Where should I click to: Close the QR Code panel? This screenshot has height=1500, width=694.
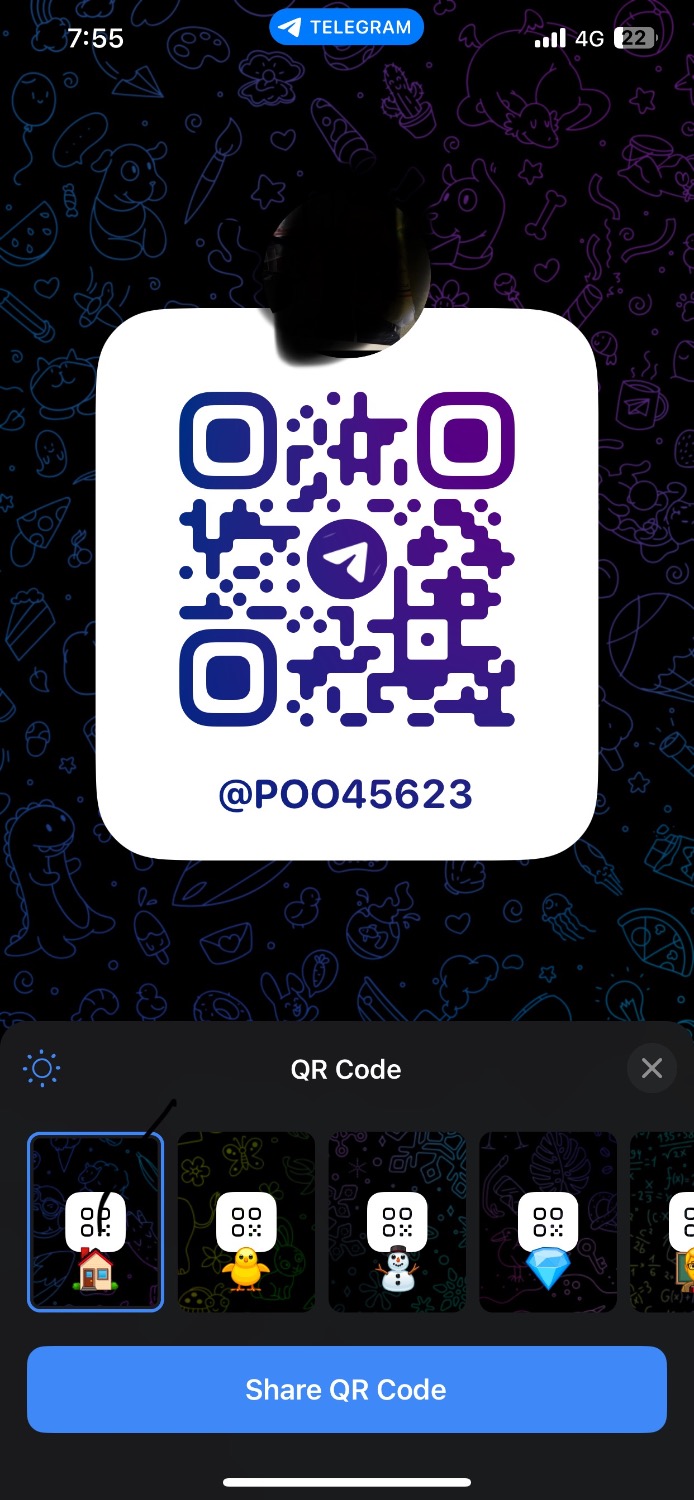(651, 1069)
